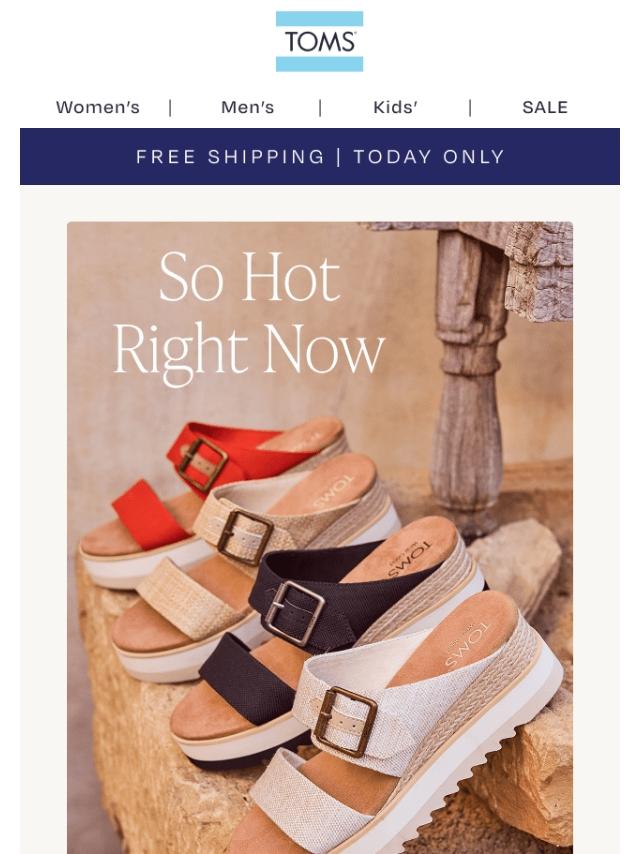This screenshot has width=640, height=854.
Task: Open the So Hot Right Now sandals image
Action: click(320, 540)
